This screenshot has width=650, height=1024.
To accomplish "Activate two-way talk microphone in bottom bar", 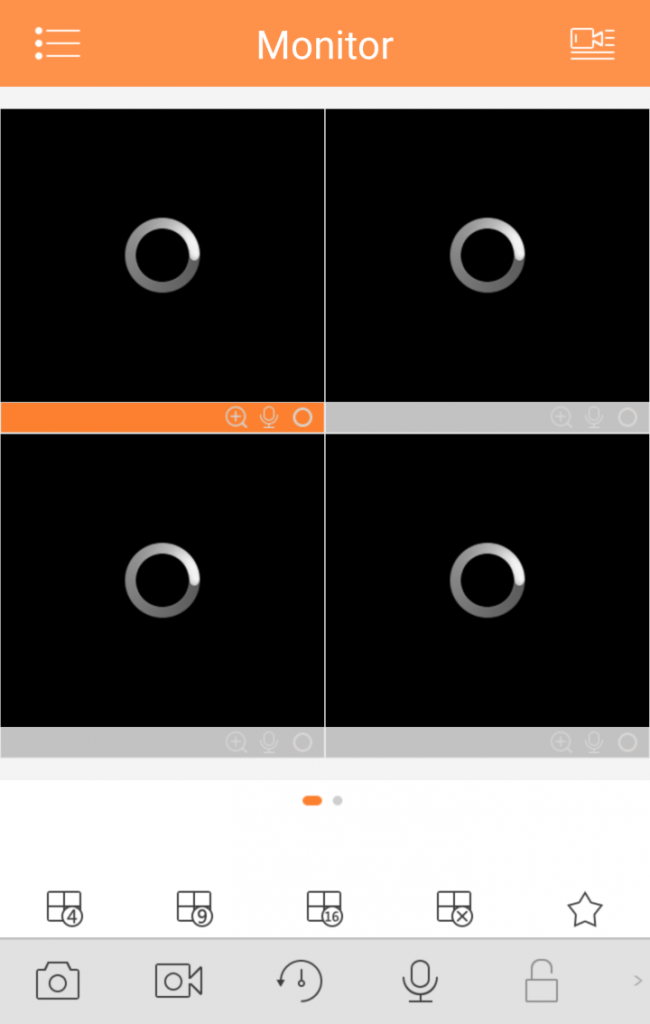I will tap(420, 981).
